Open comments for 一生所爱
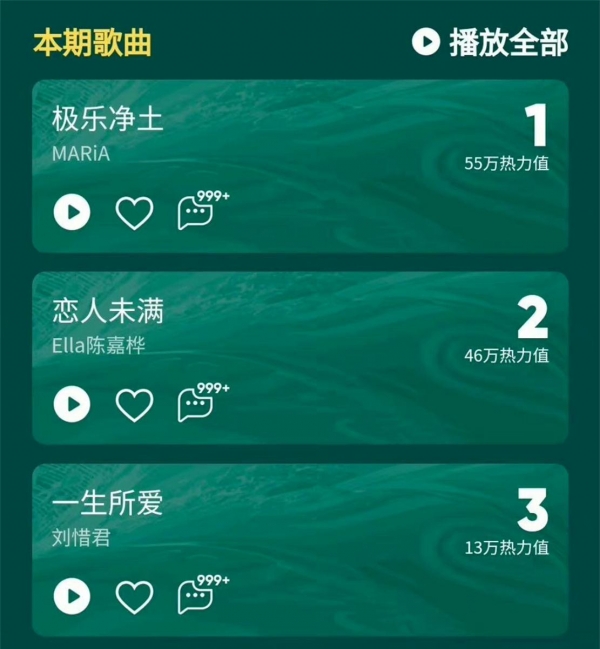600x649 pixels. pyautogui.click(x=197, y=596)
